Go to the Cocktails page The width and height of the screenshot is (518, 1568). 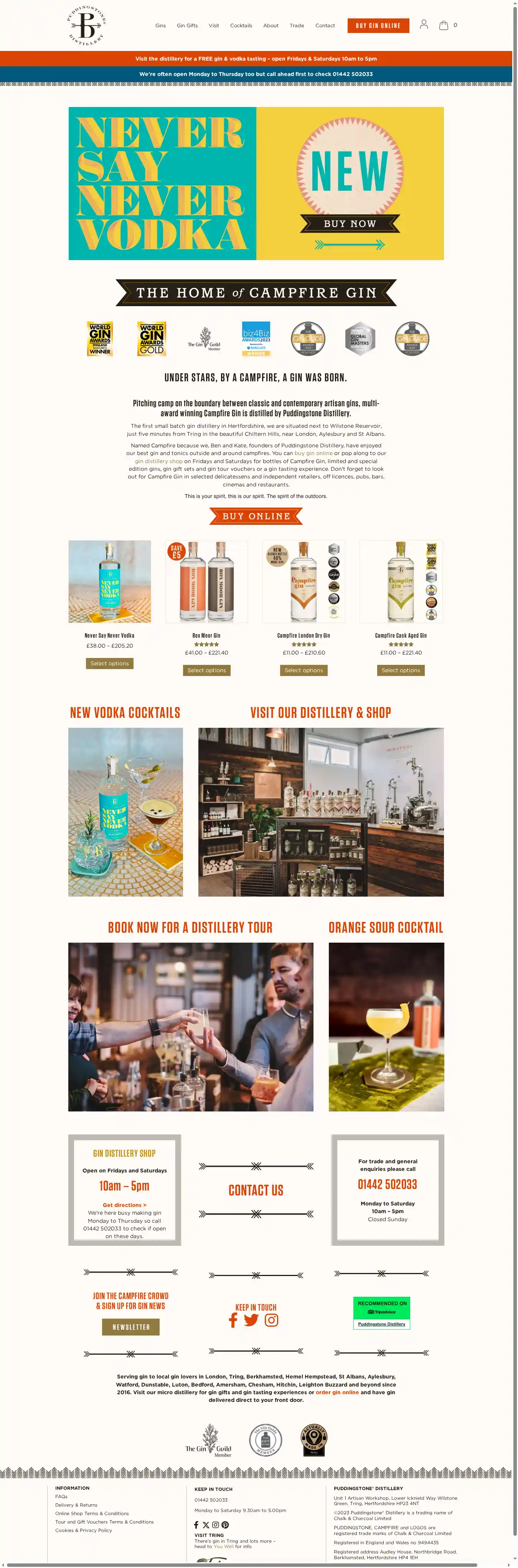click(241, 26)
